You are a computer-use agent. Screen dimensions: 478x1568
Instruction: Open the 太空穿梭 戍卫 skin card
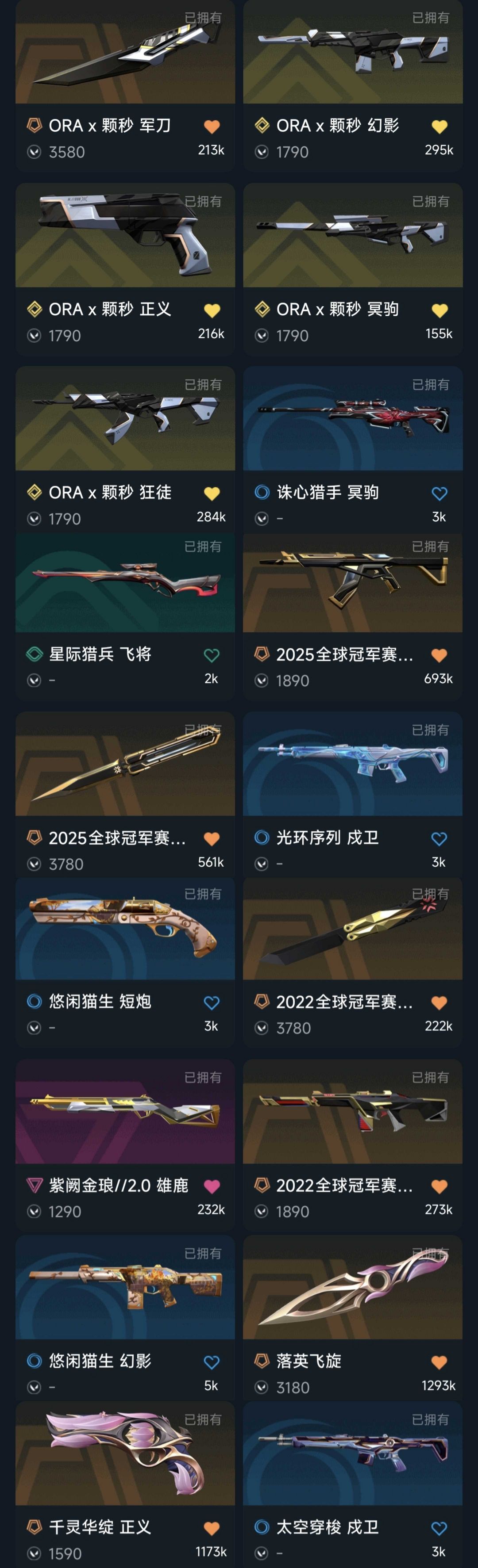pyautogui.click(x=353, y=1484)
